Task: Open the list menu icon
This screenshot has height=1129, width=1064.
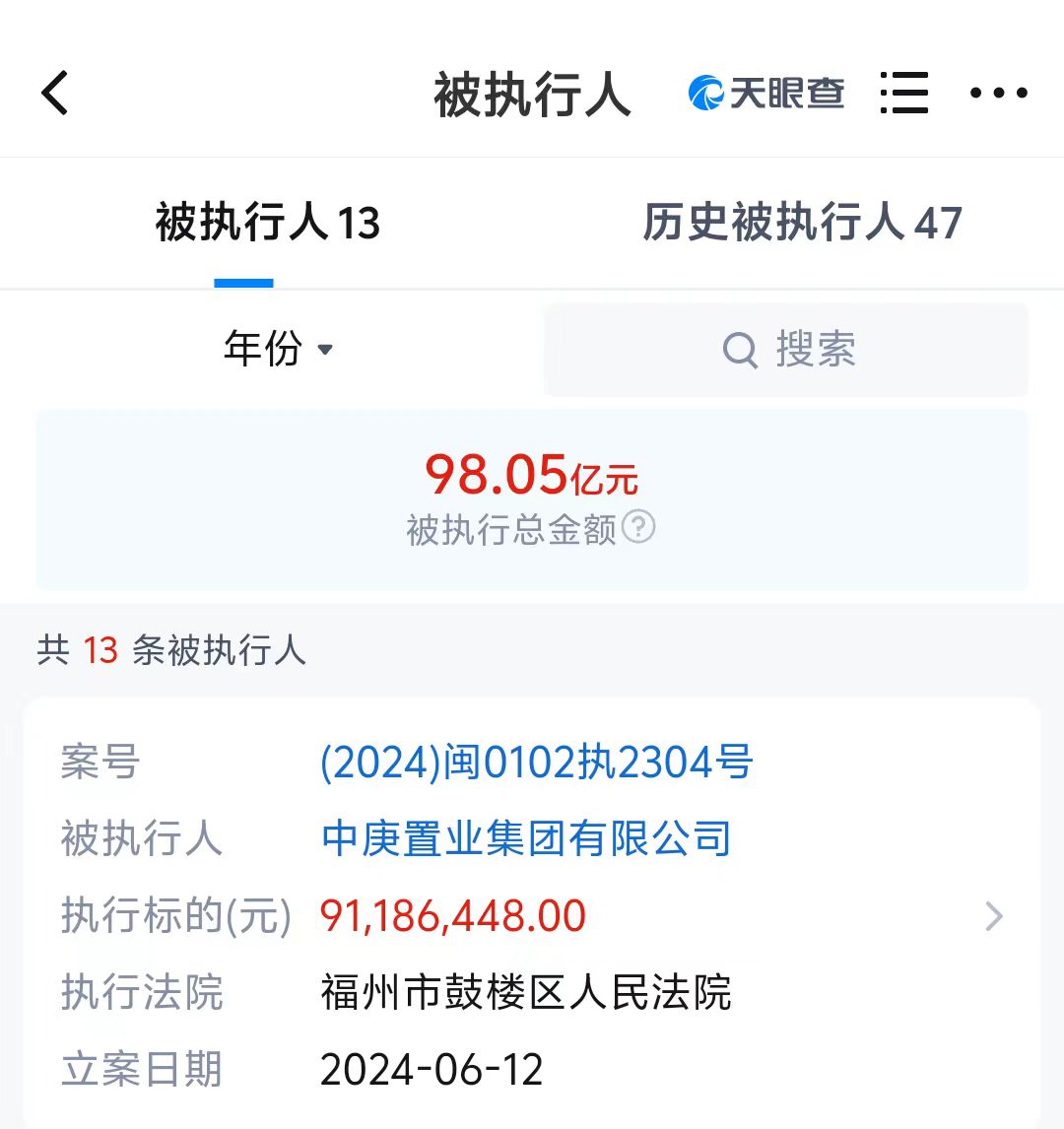Action: point(903,94)
